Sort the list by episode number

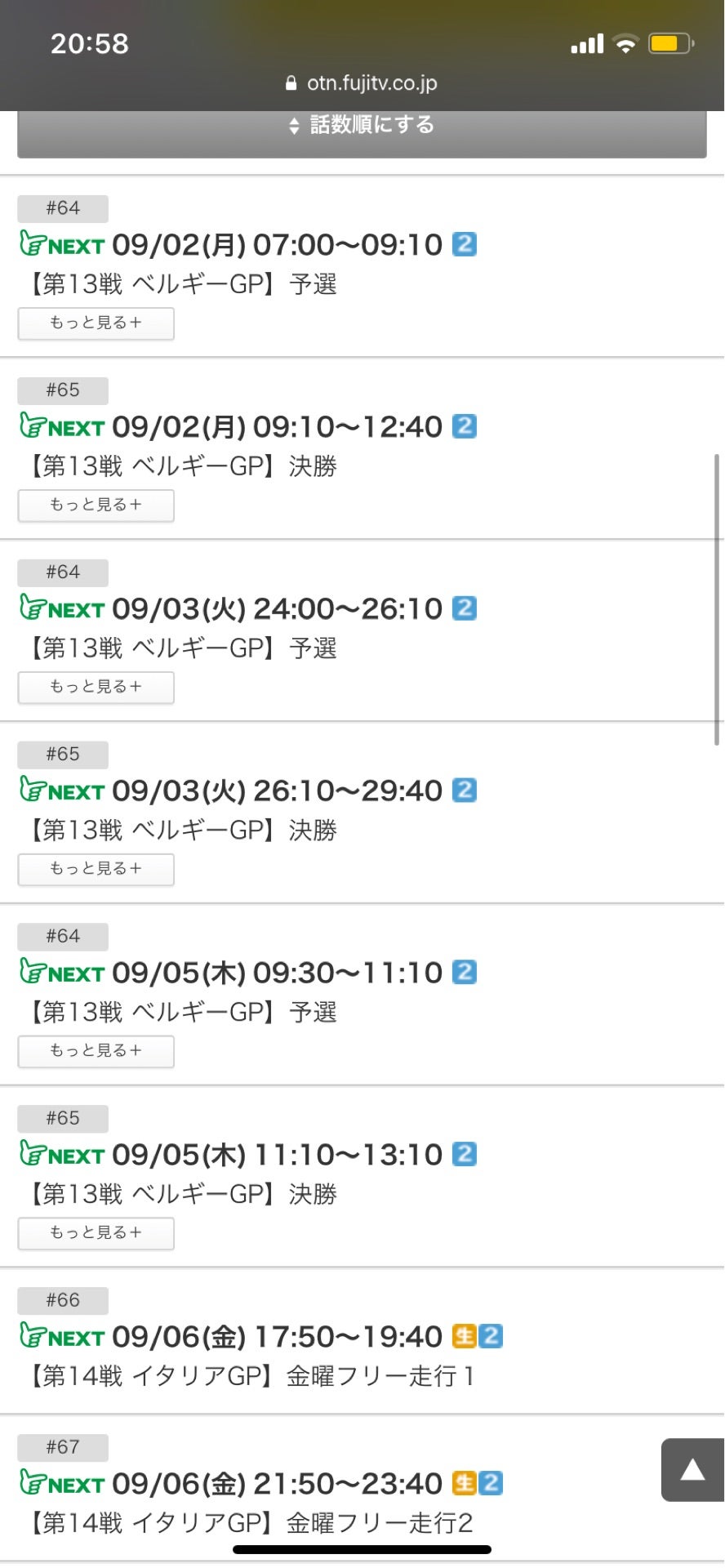tap(362, 127)
